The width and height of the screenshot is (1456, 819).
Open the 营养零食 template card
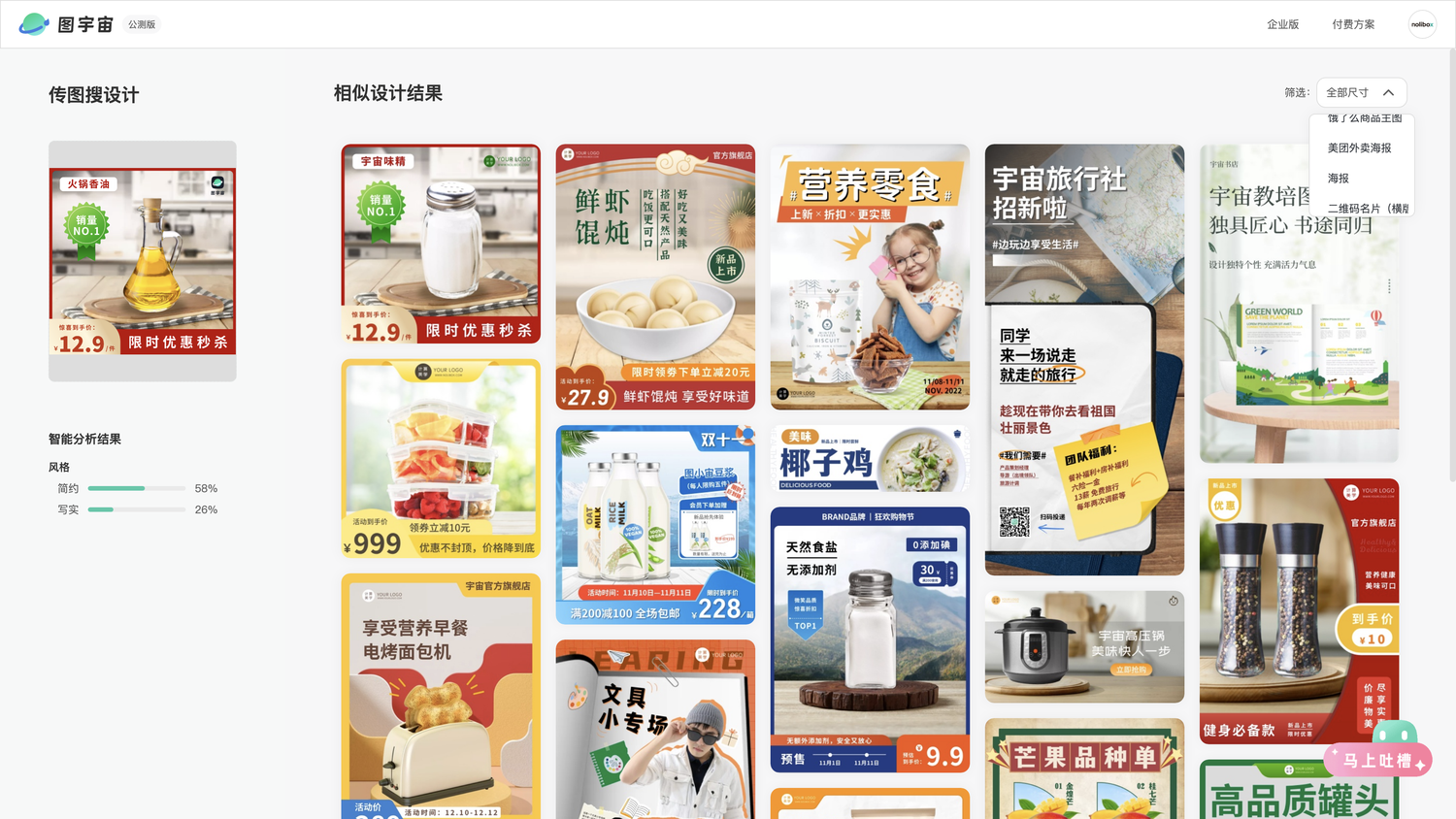click(x=870, y=277)
